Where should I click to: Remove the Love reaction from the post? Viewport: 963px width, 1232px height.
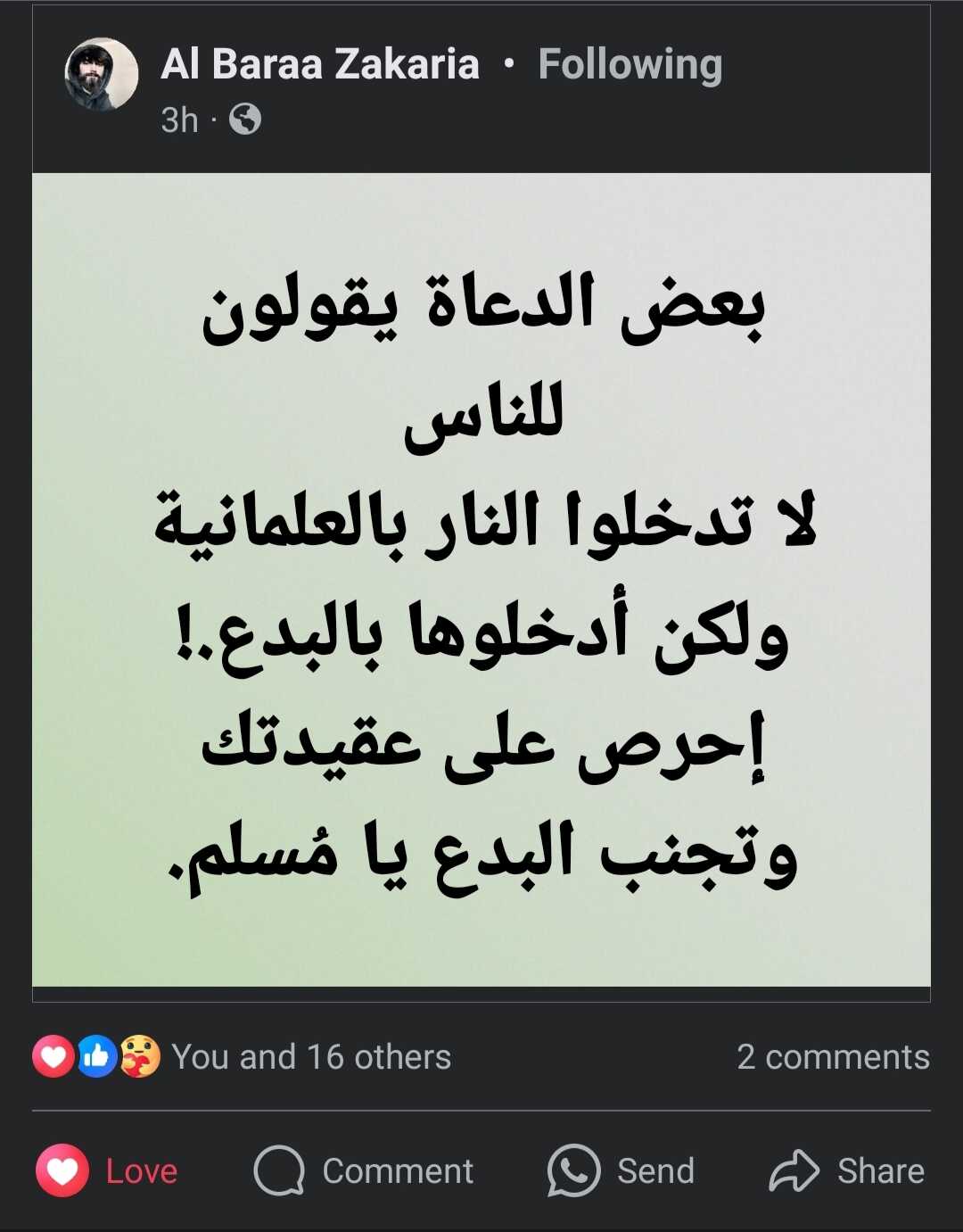tap(108, 1170)
